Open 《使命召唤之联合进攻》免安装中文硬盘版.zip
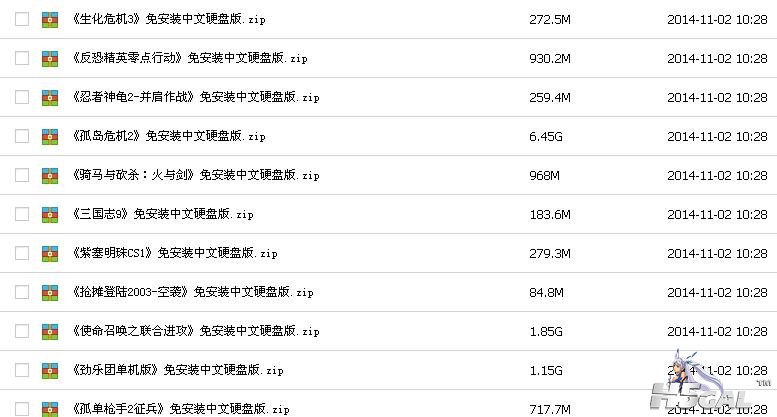Screen dimensions: 777x417 (x=196, y=331)
